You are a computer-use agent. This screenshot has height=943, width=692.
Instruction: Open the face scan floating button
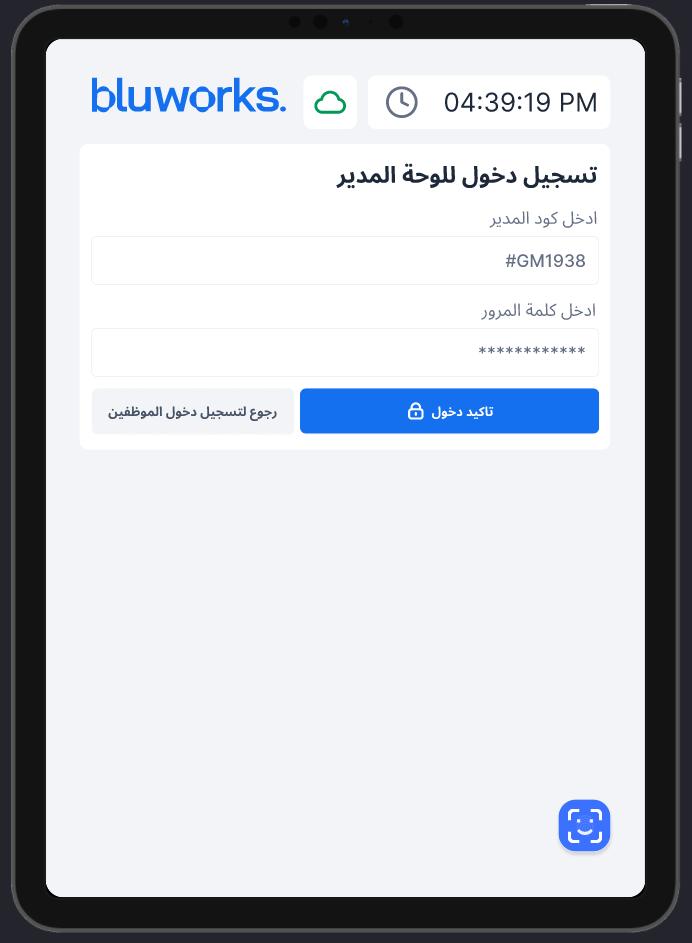coord(584,826)
